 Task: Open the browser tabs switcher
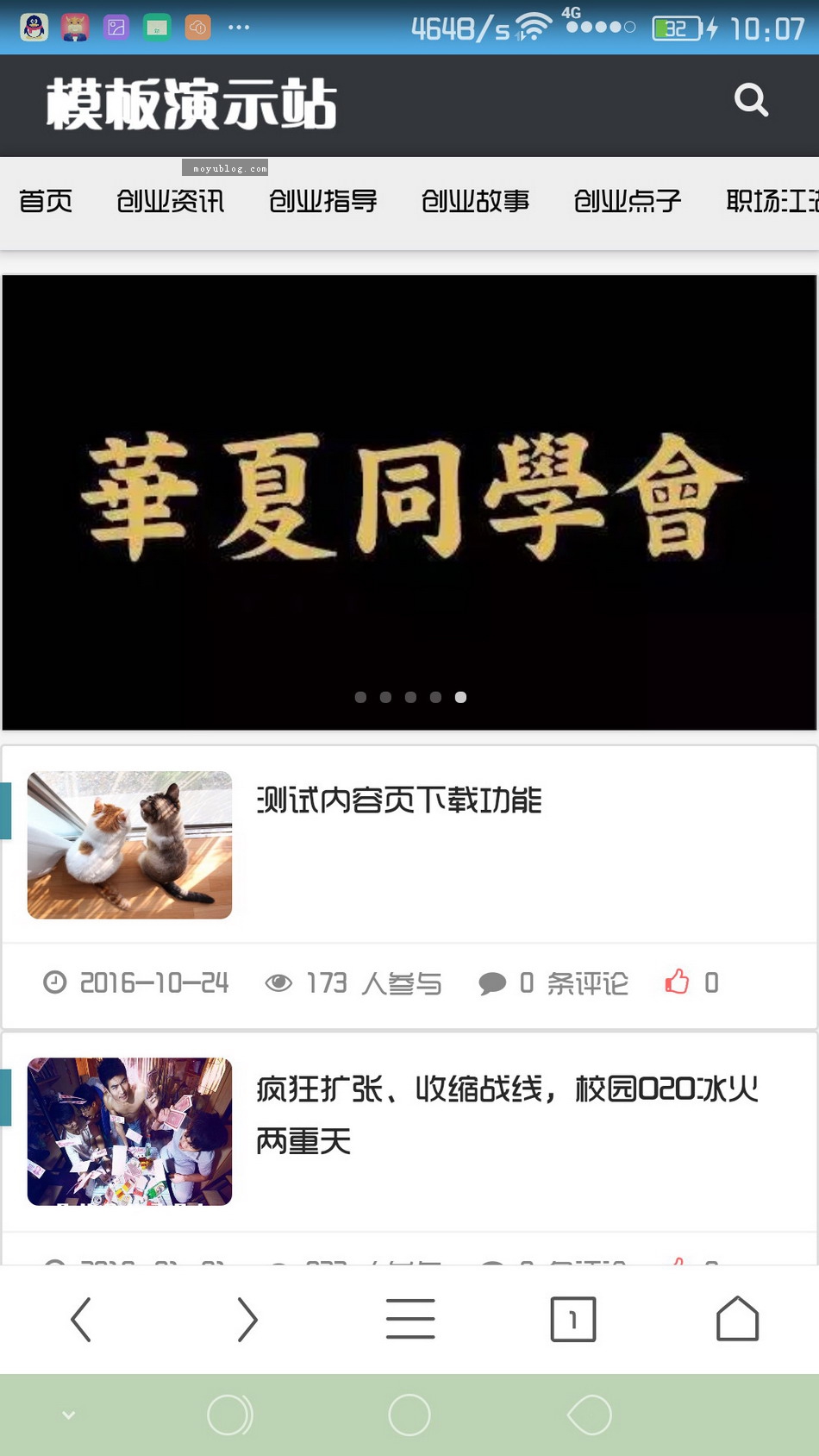(x=573, y=1319)
